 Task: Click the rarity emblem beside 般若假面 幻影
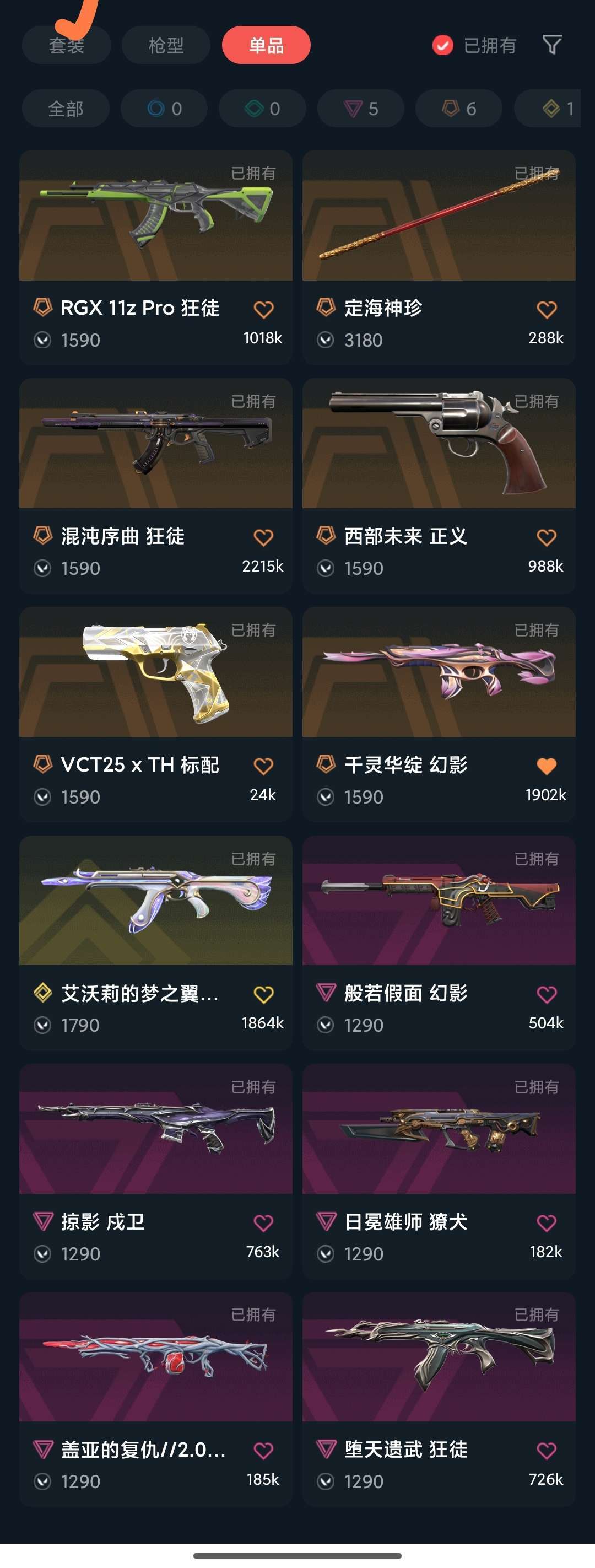click(x=324, y=993)
